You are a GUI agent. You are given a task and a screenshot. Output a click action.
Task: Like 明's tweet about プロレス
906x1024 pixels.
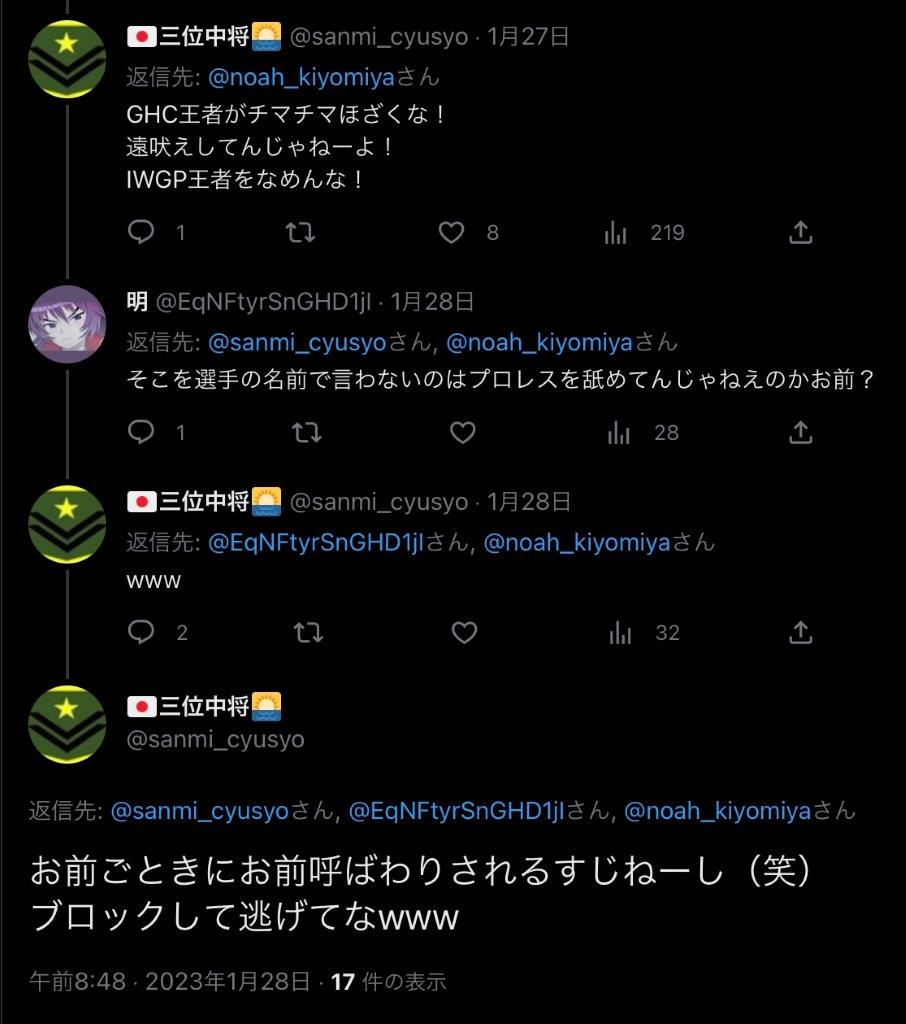click(x=462, y=432)
